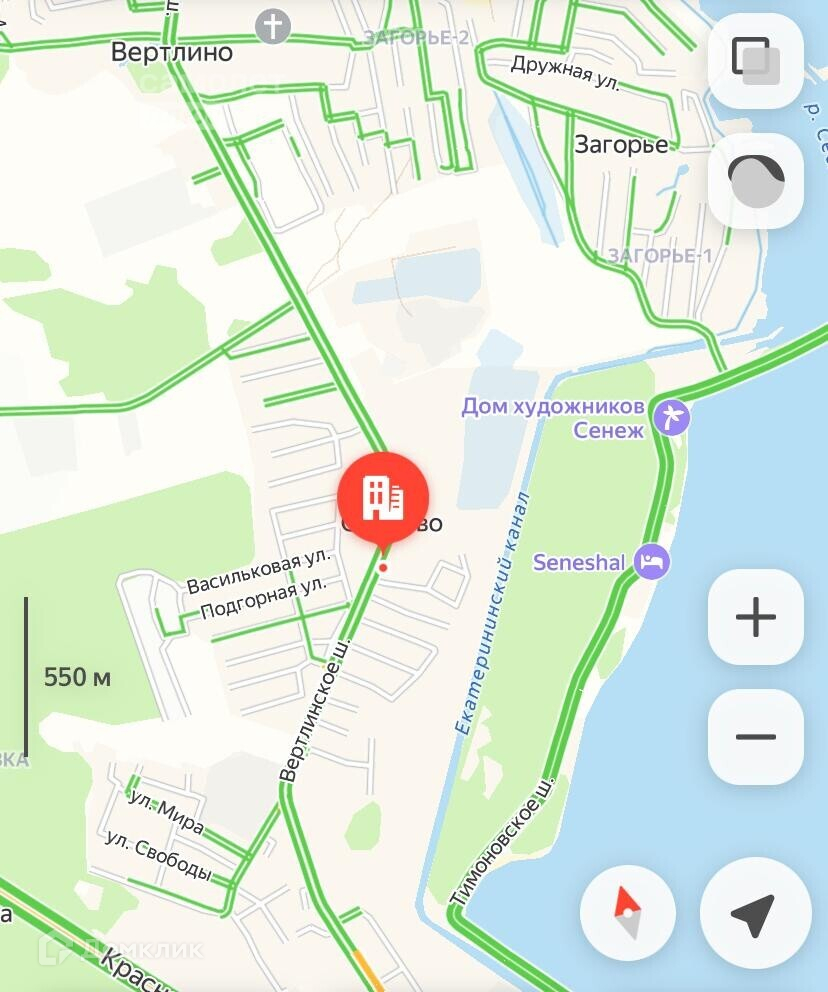
Task: Tap the church marker near Вертлино
Action: coord(273,27)
